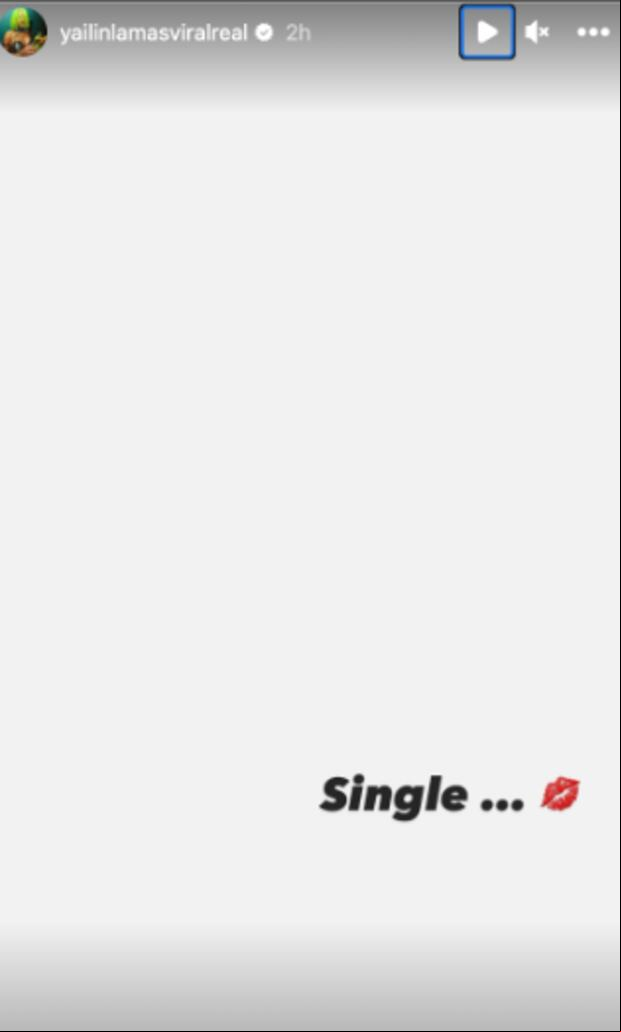Viewport: 621px width, 1032px height.
Task: Unmute the story audio
Action: pyautogui.click(x=537, y=32)
